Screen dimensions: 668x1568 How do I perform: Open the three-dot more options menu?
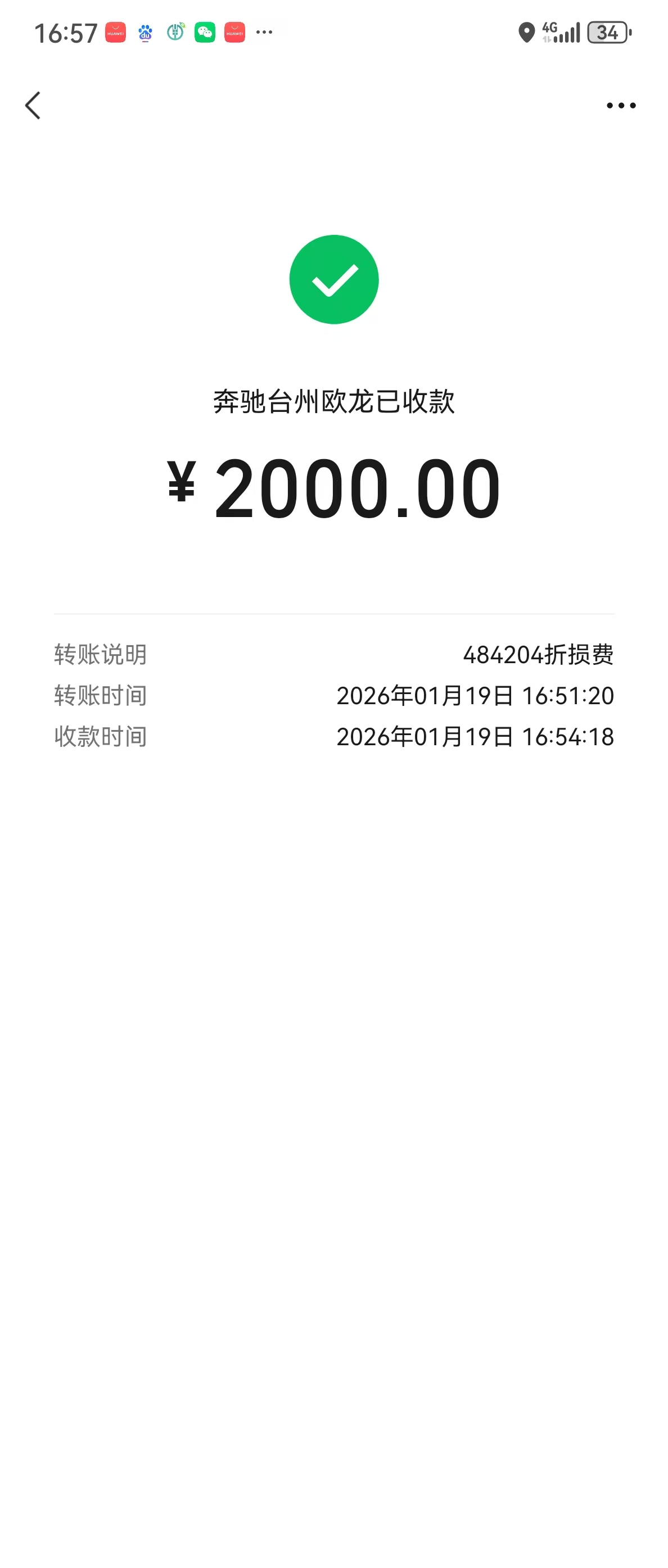pyautogui.click(x=621, y=106)
